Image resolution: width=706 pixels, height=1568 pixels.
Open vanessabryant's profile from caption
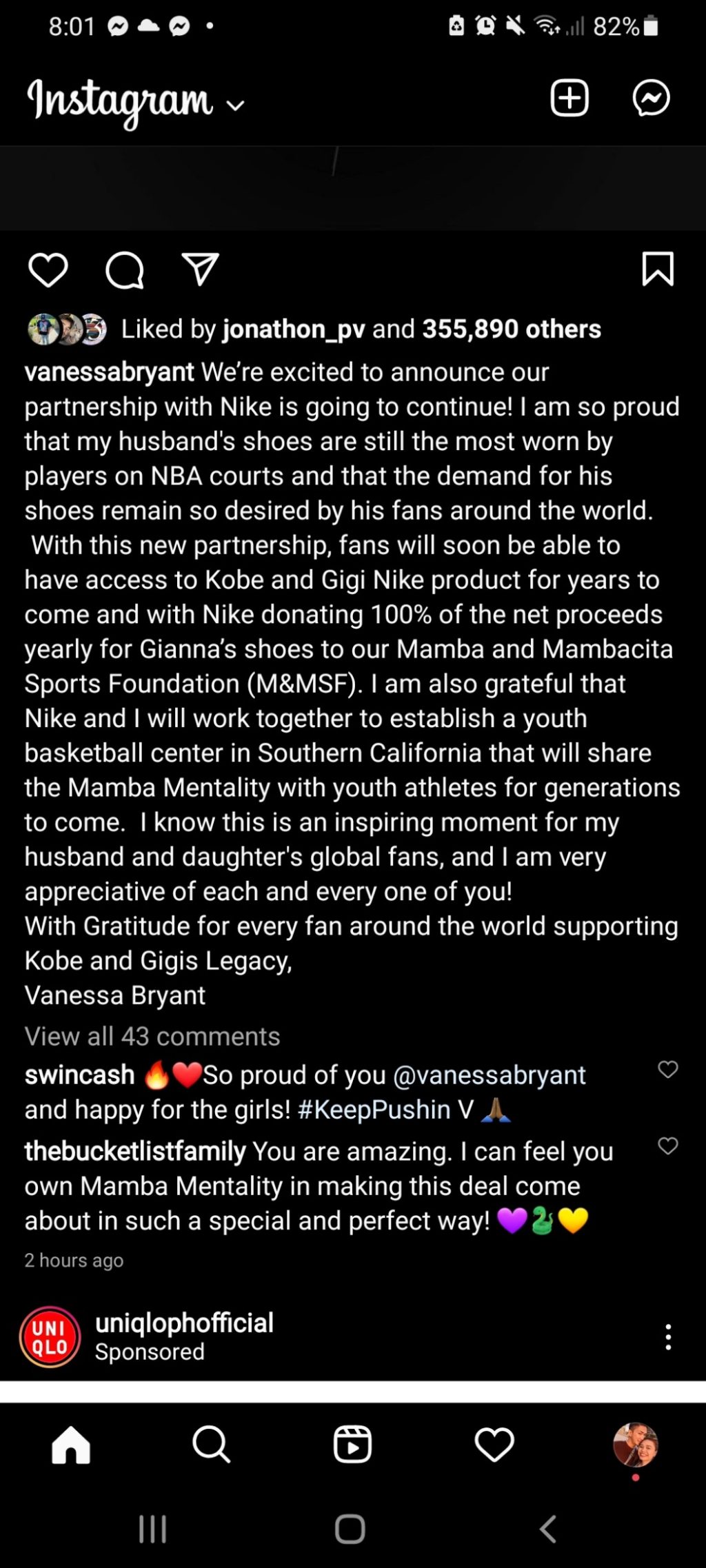109,372
